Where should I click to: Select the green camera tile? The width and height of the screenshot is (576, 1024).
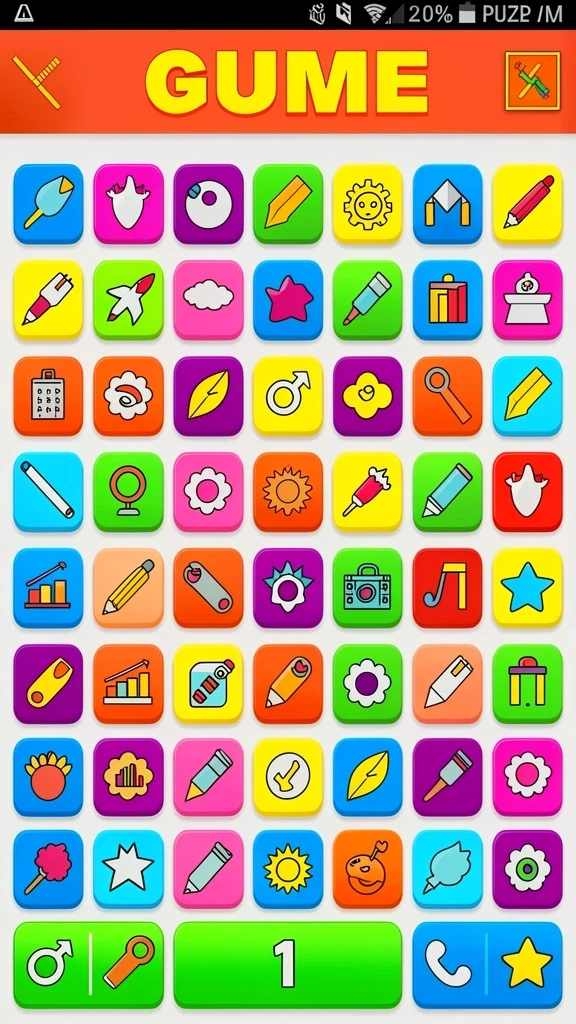[x=368, y=587]
